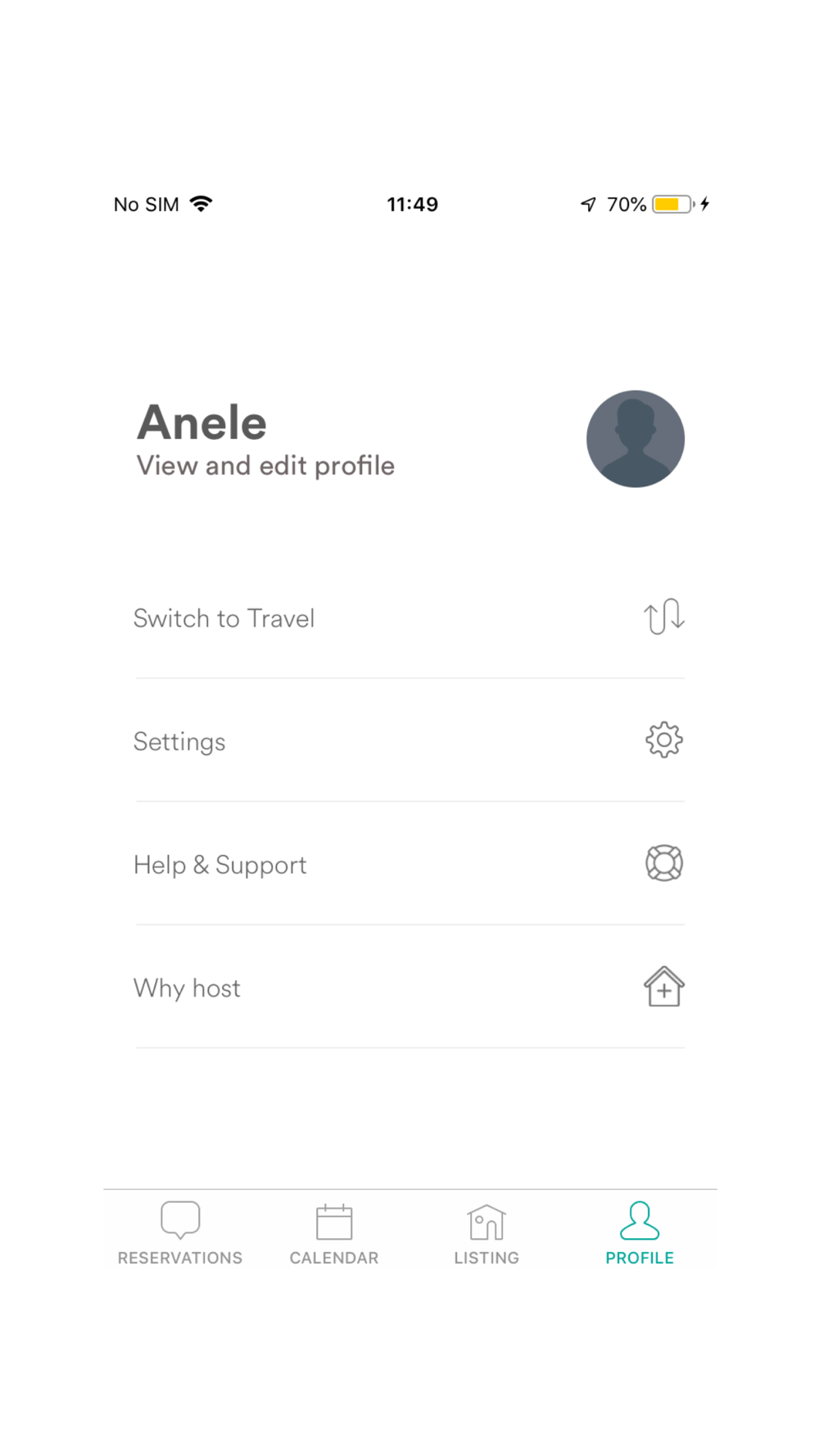Open the Calendar tab
The height and width of the screenshot is (1456, 819).
pos(334,1233)
